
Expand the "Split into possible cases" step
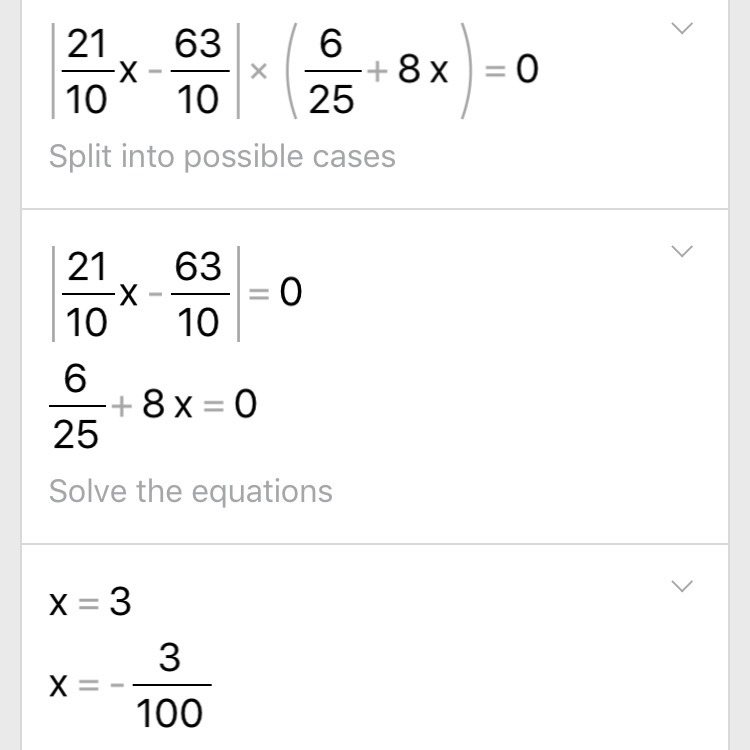[682, 29]
